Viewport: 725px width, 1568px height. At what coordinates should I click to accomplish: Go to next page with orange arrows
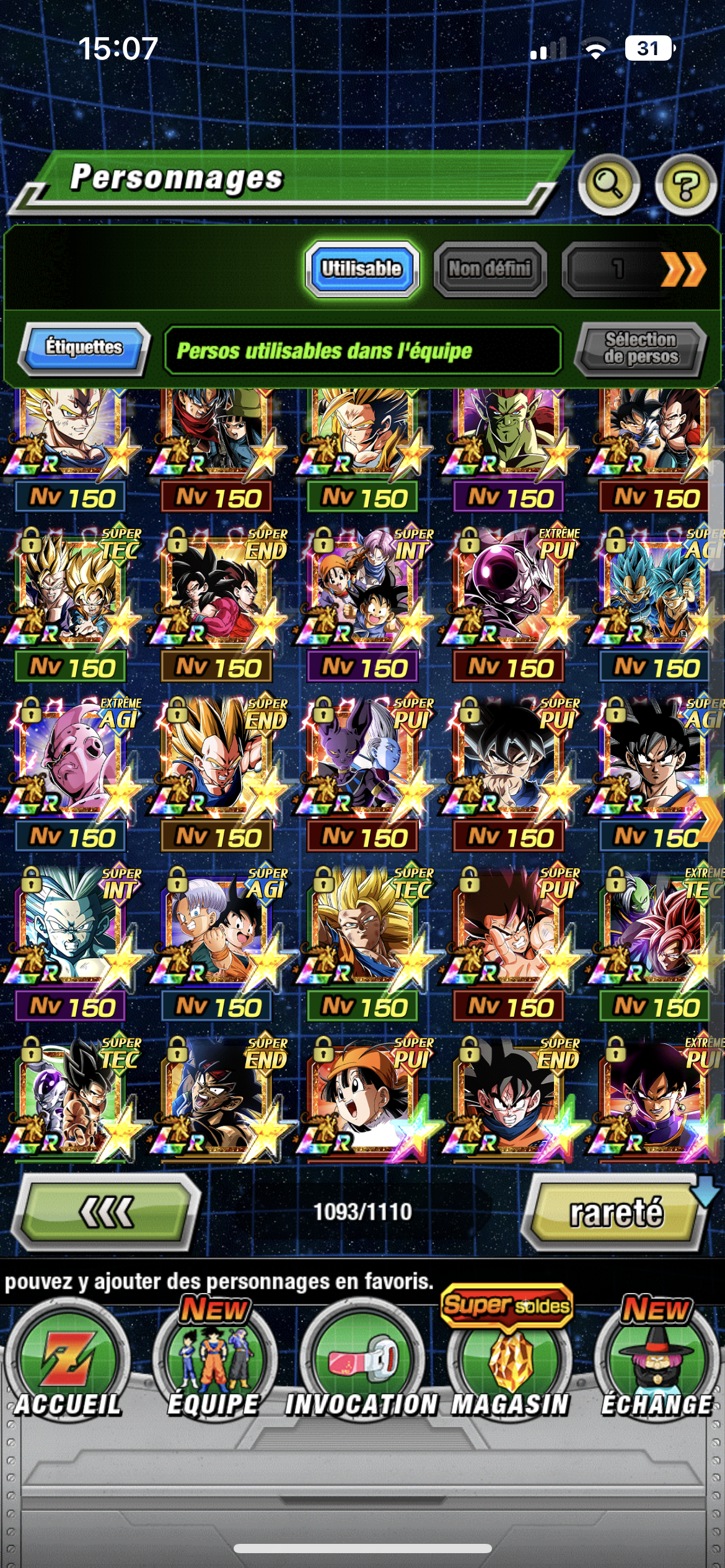682,269
